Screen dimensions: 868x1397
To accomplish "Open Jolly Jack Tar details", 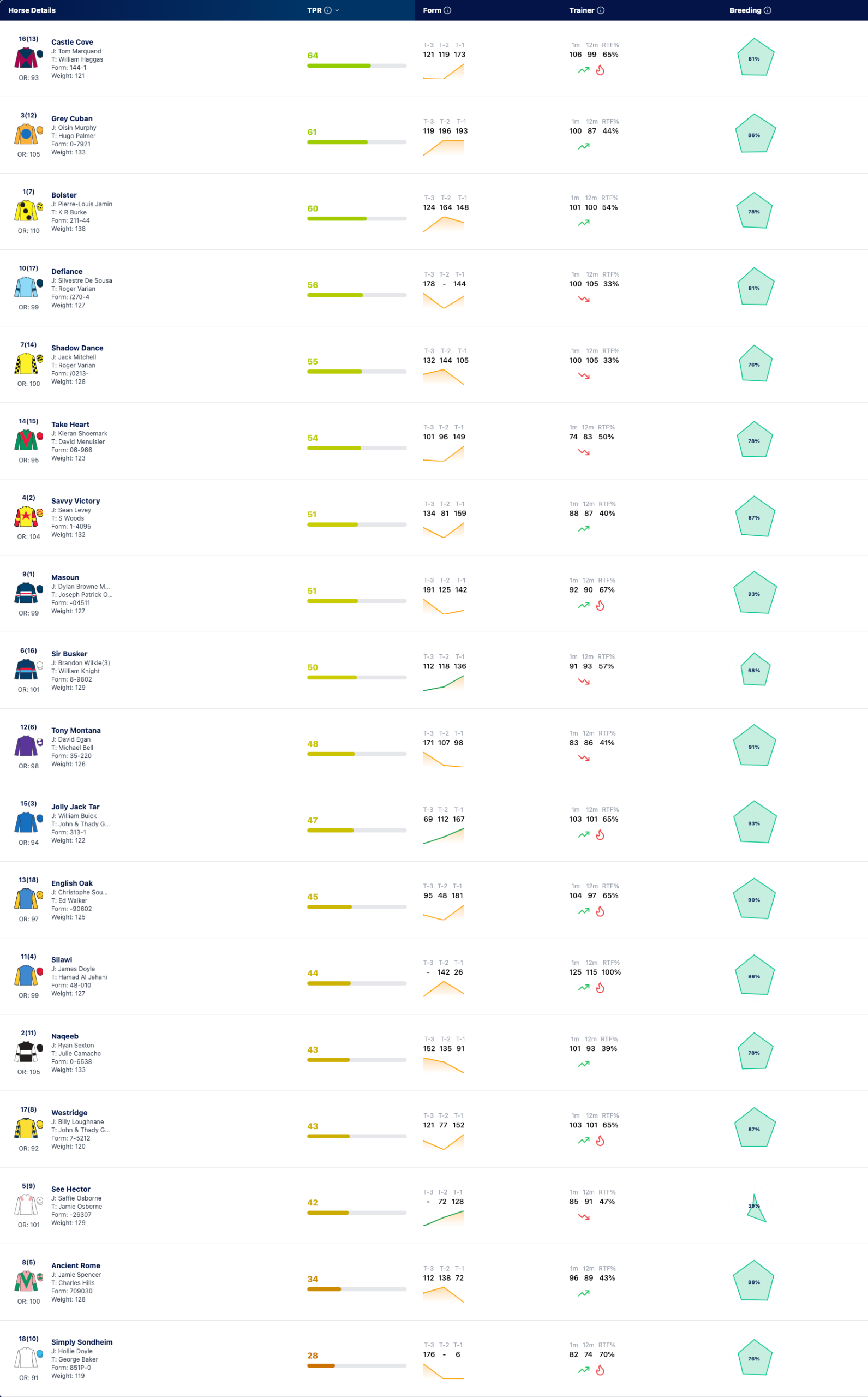I will (75, 805).
